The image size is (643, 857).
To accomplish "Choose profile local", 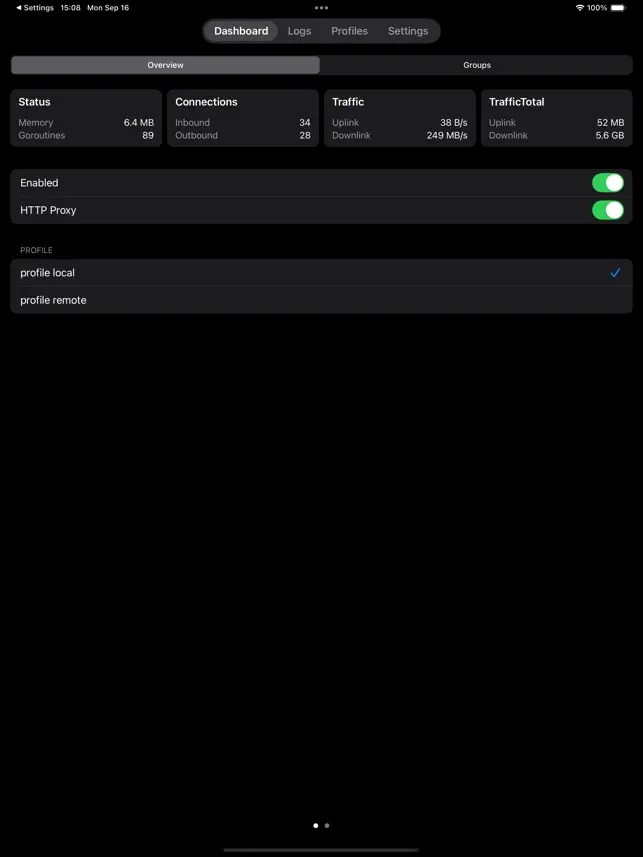I will pyautogui.click(x=321, y=273).
